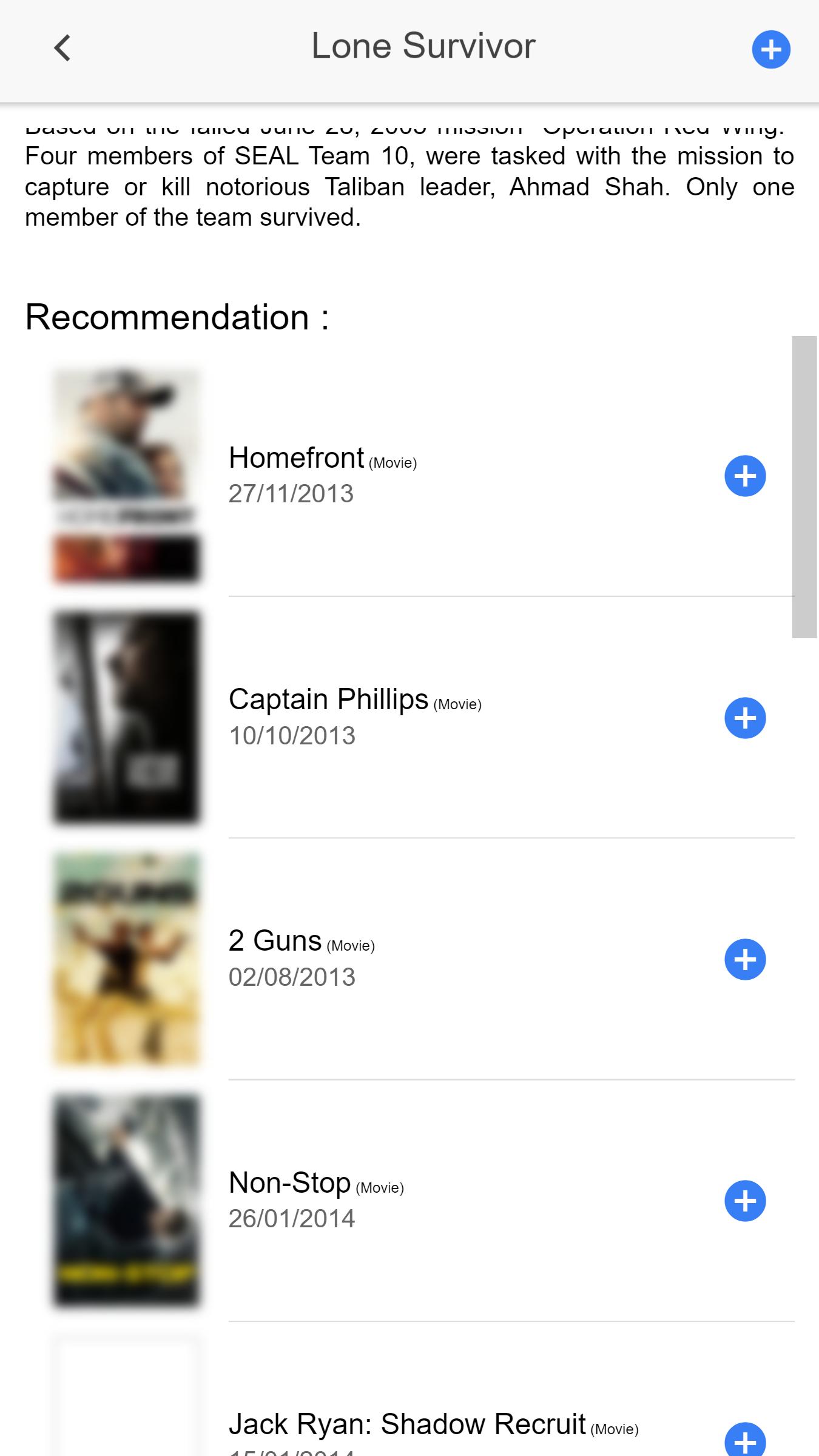Screen dimensions: 819x1456
Task: Add Non-Stop to your list
Action: [x=745, y=1200]
